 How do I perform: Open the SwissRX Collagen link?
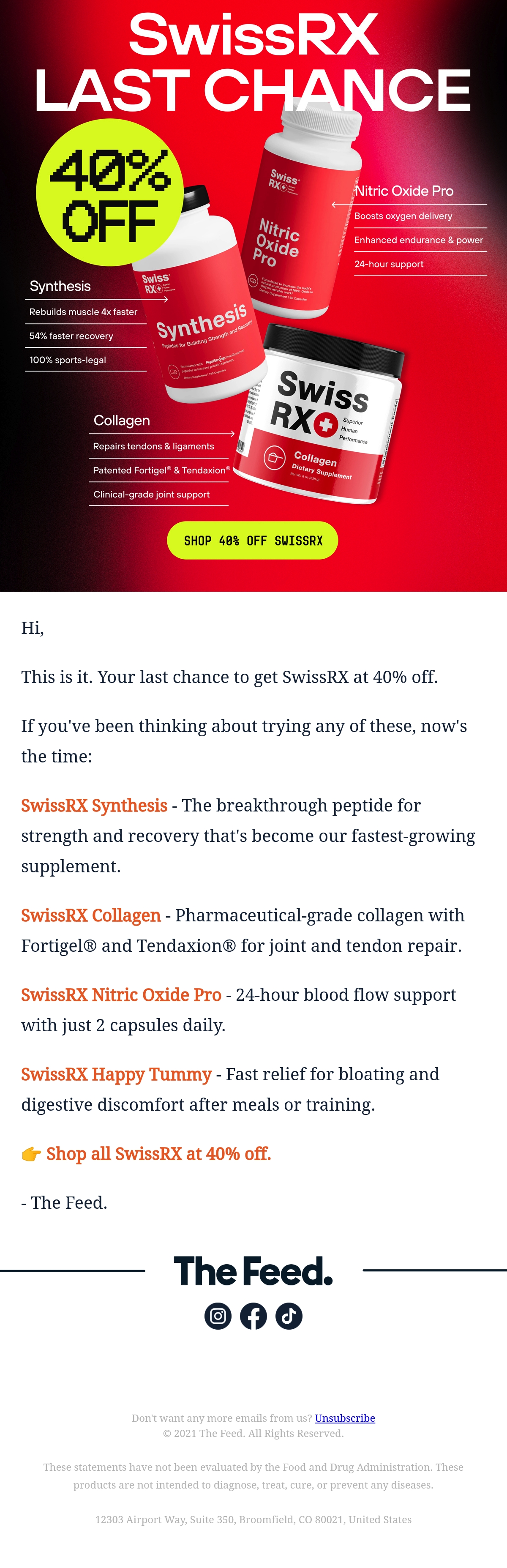91,915
